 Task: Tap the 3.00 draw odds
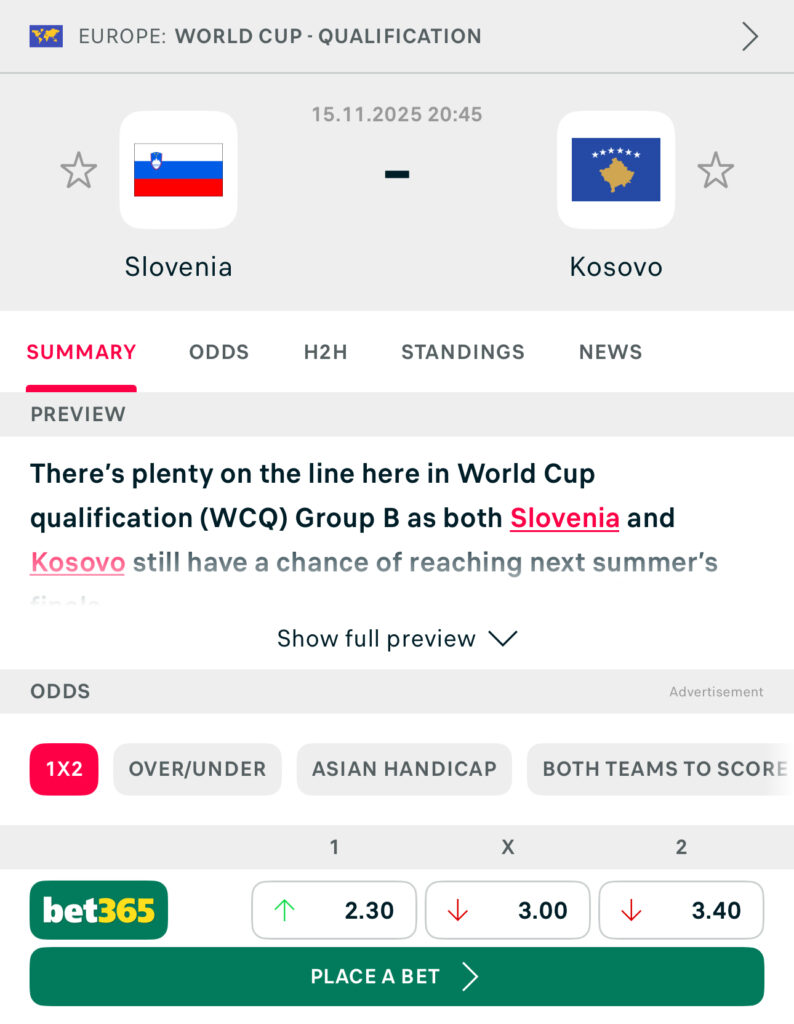pos(507,910)
